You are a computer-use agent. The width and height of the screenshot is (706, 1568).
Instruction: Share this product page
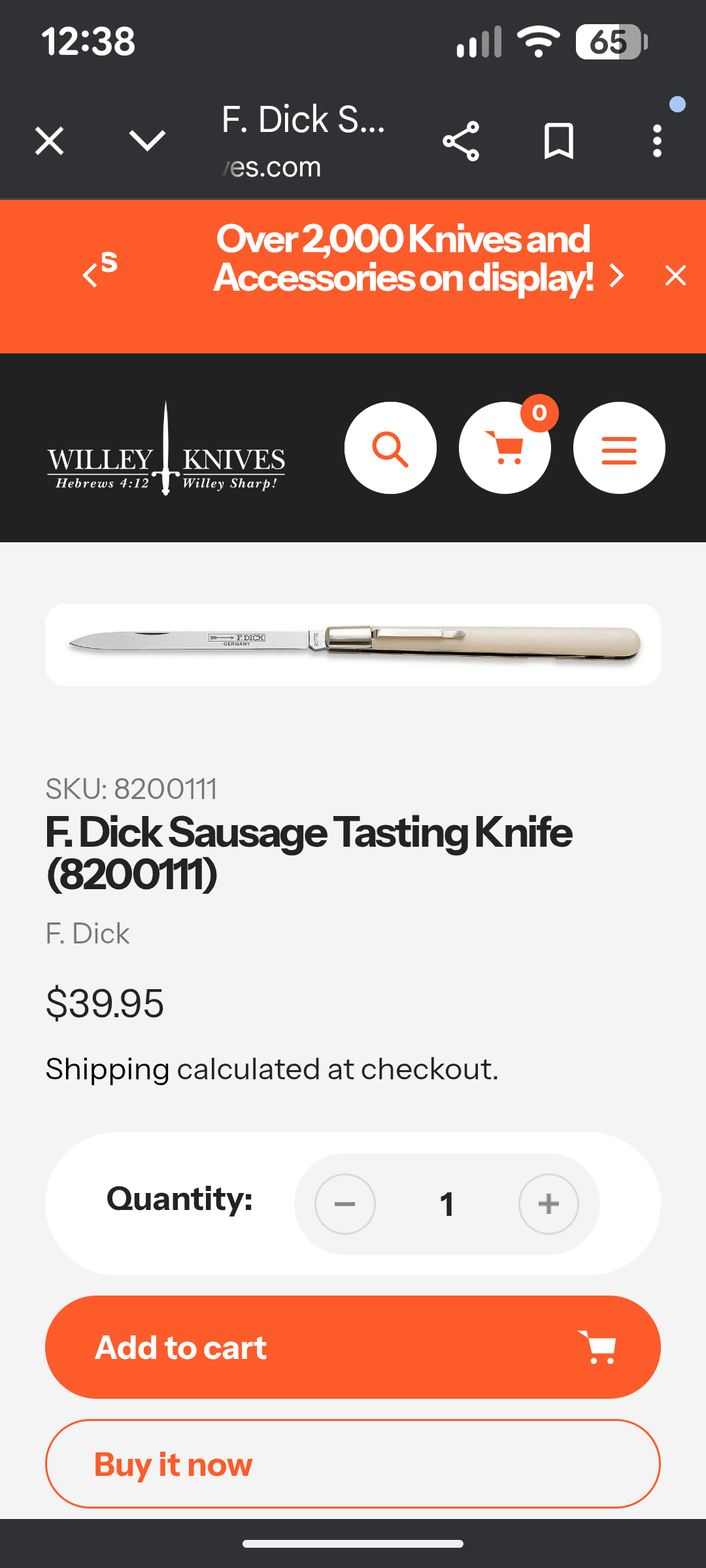click(461, 140)
